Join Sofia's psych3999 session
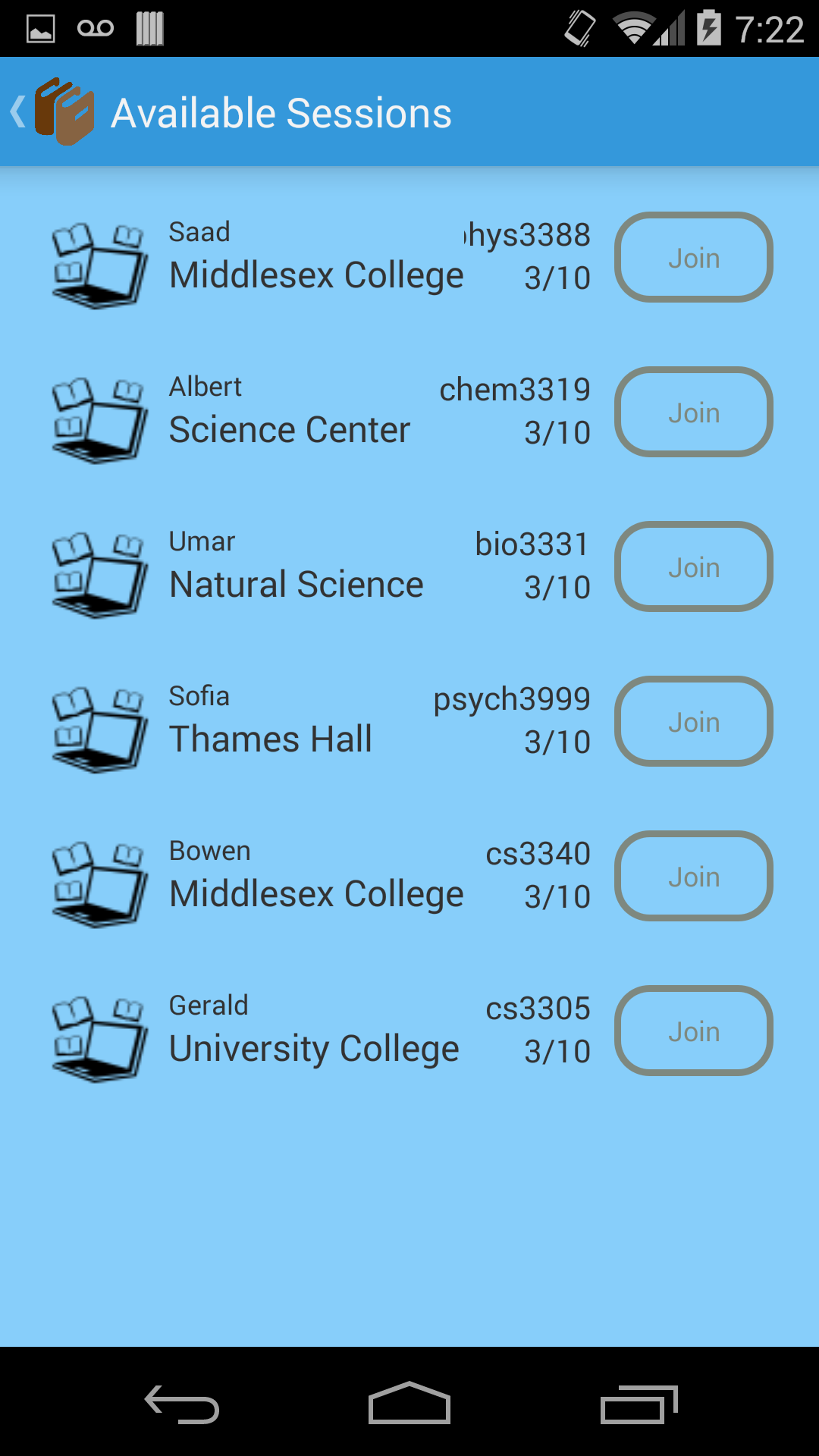This screenshot has width=819, height=1456. pyautogui.click(x=693, y=722)
